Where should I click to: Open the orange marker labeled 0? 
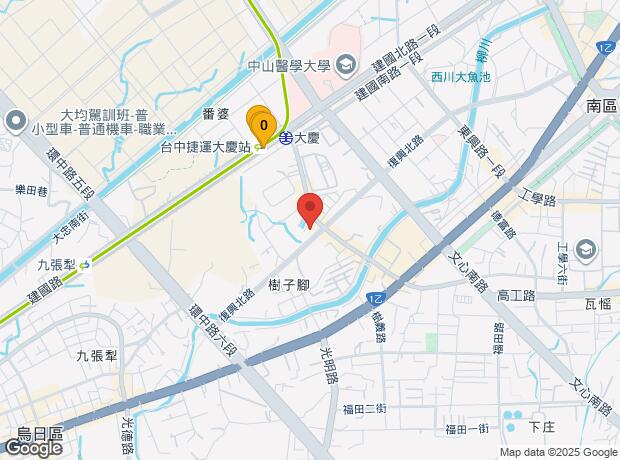tap(262, 125)
